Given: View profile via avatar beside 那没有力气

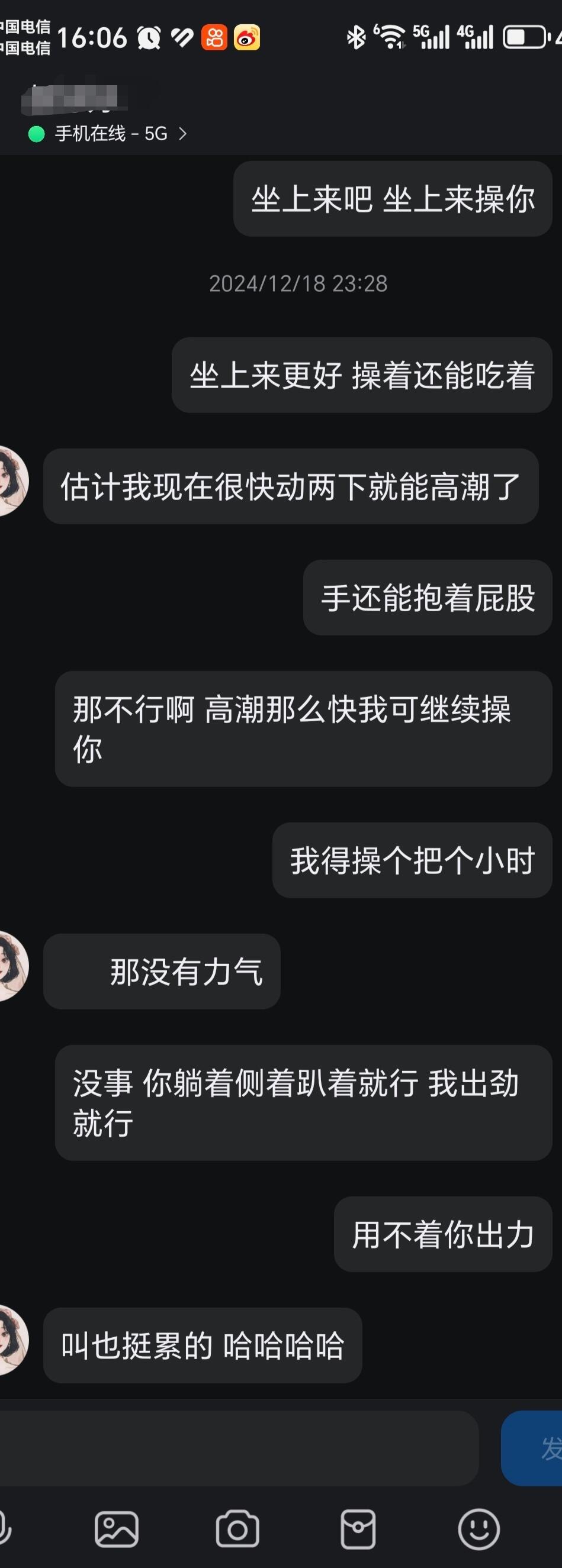Looking at the screenshot, I should (x=14, y=966).
